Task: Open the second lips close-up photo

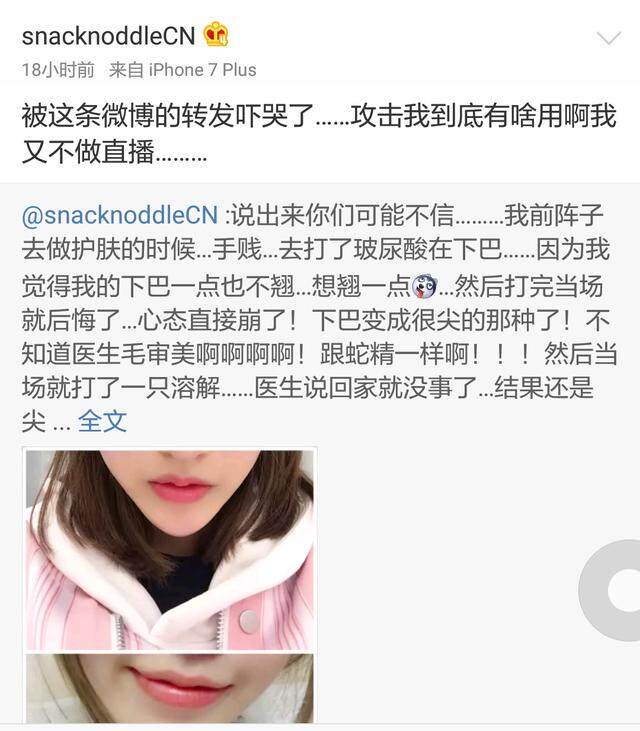Action: tap(169, 688)
